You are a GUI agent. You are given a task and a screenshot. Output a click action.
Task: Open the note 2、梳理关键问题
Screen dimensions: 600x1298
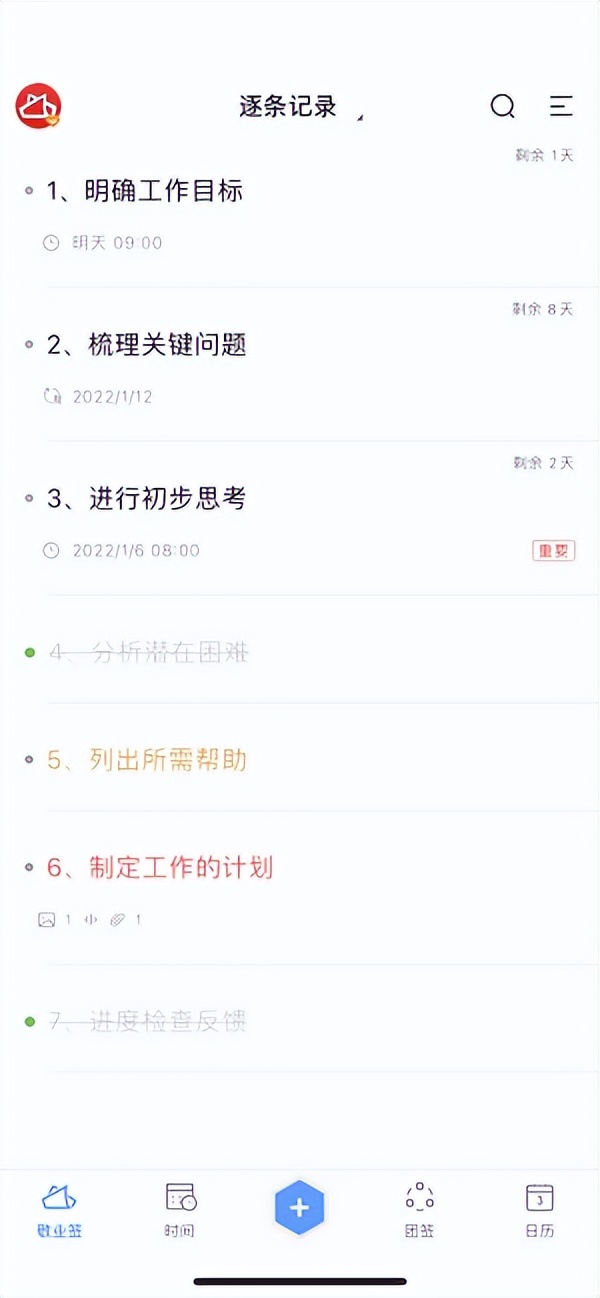[x=146, y=345]
